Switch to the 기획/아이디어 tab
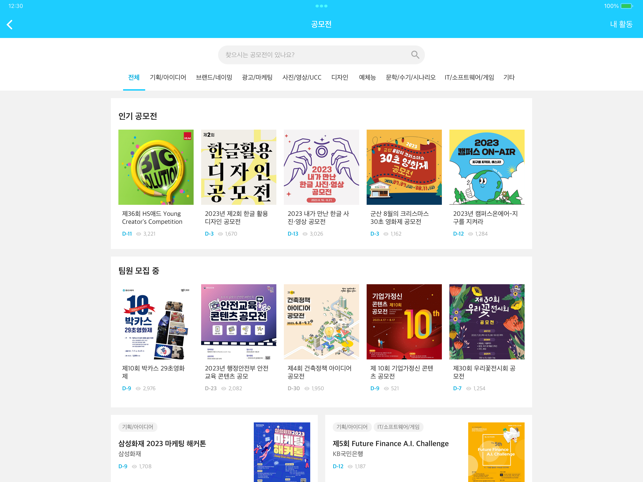Image resolution: width=643 pixels, height=482 pixels. pos(168,77)
